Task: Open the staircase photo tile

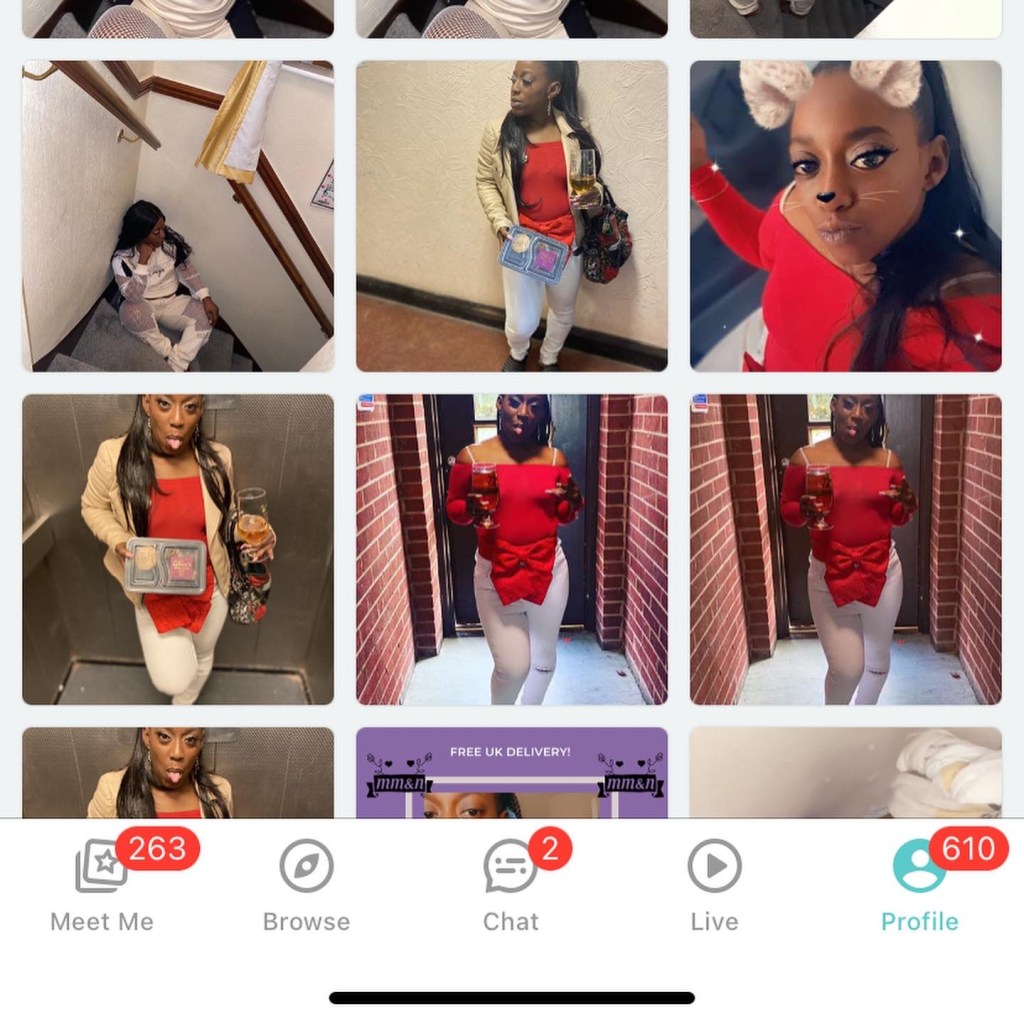Action: (178, 216)
